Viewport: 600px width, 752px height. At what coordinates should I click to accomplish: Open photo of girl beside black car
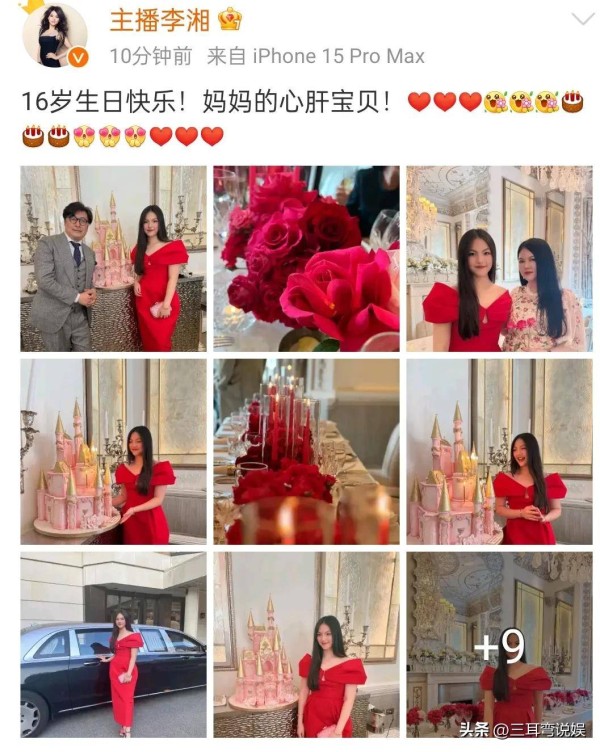(113, 644)
